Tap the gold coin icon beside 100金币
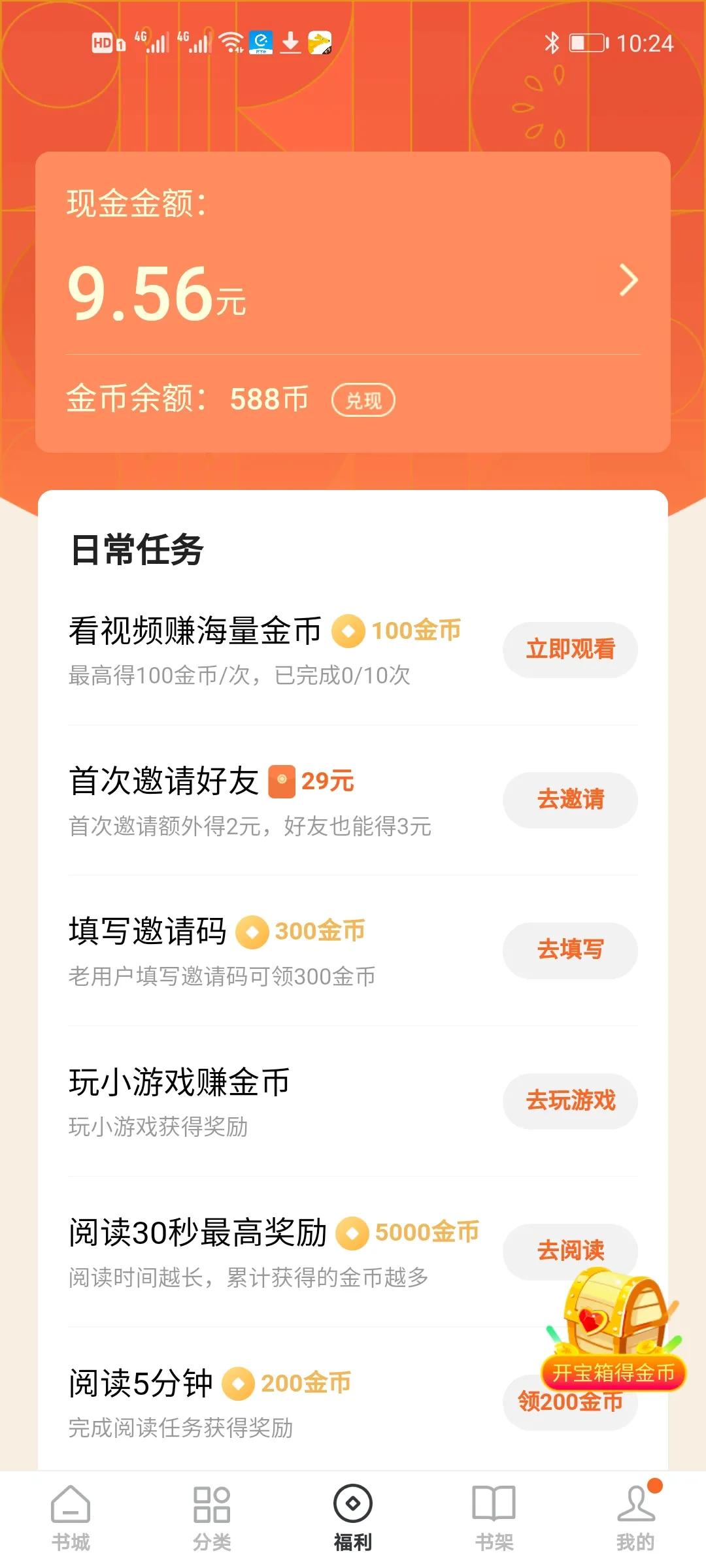706x1568 pixels. (x=348, y=631)
